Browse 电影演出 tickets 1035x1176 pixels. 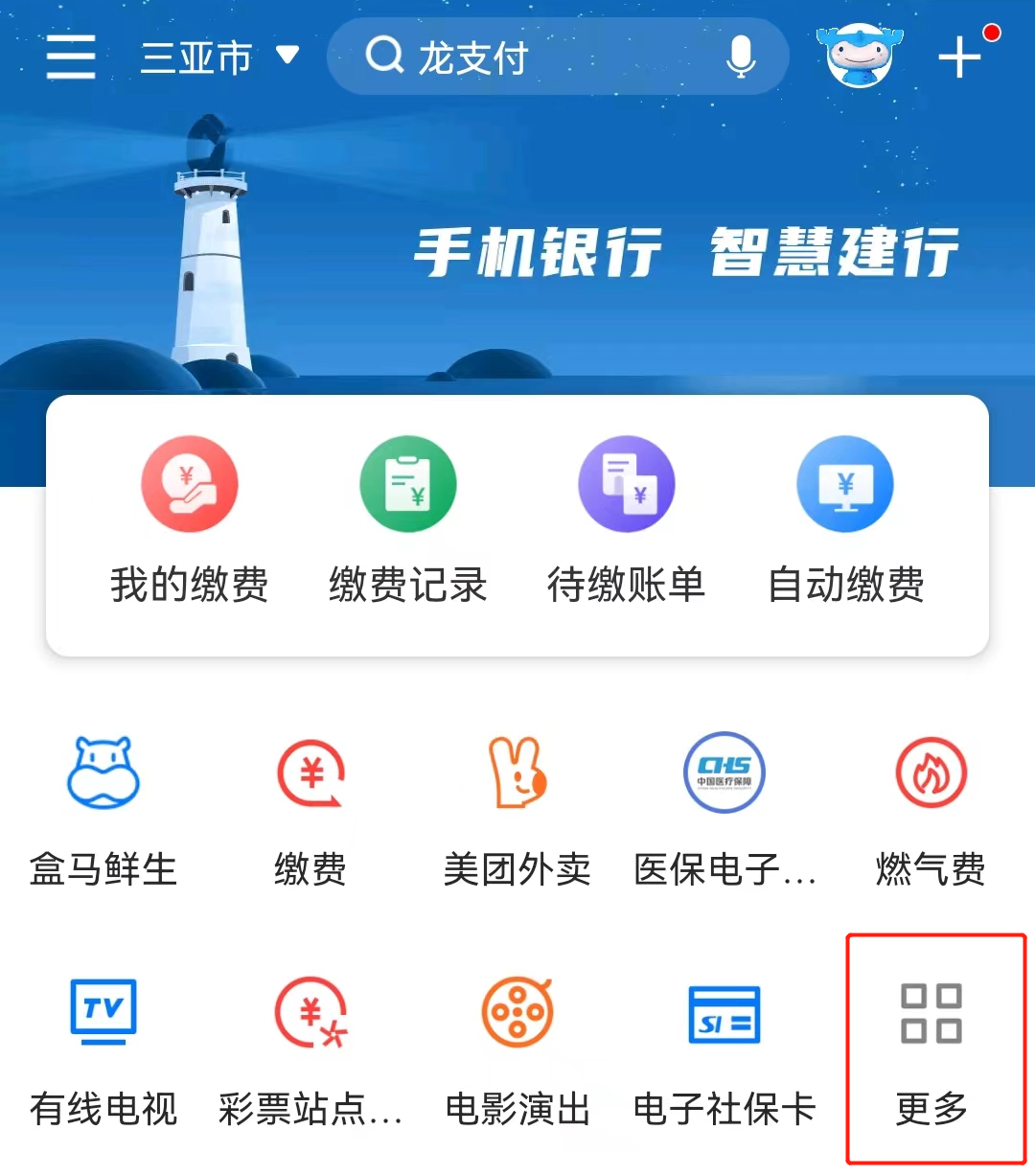(x=517, y=1049)
